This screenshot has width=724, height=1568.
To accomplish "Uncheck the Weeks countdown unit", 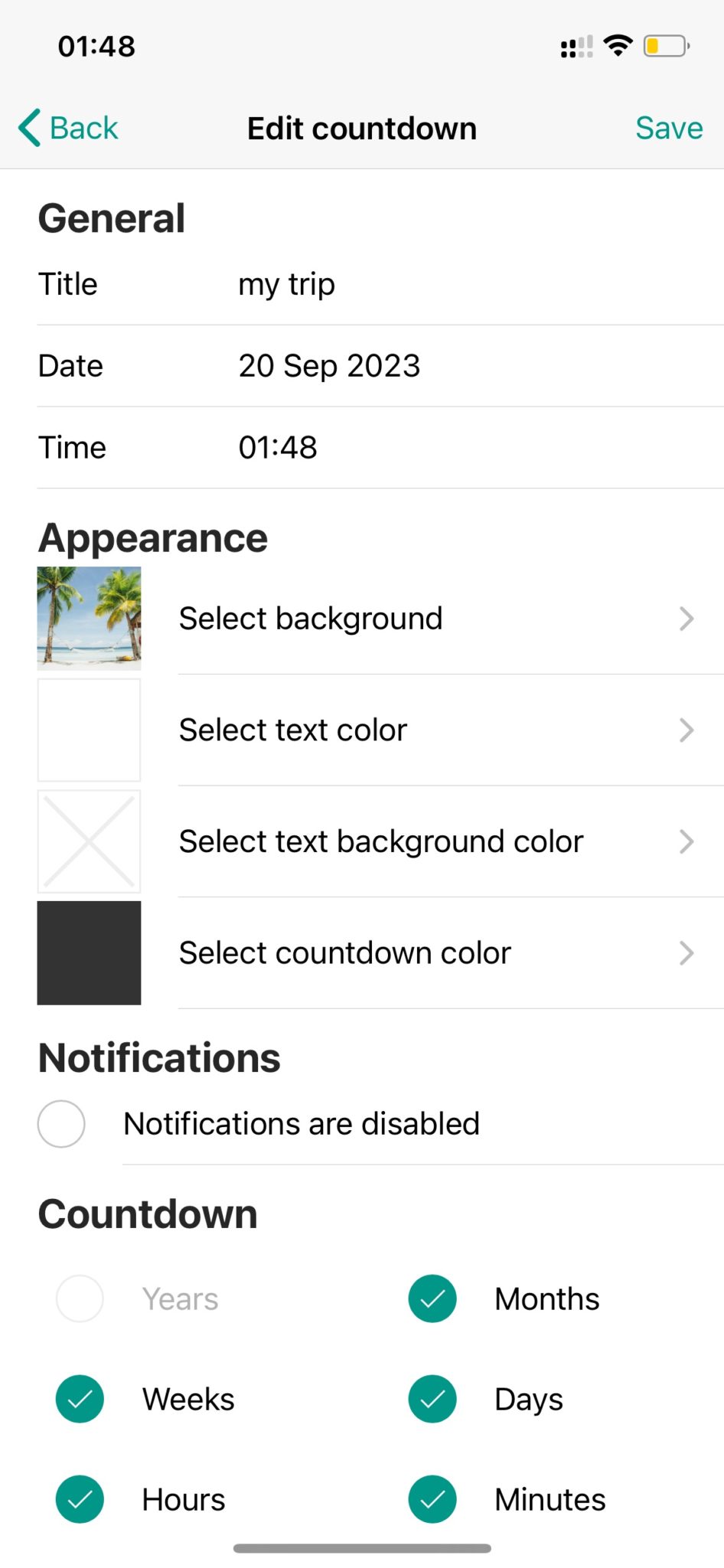I will click(80, 1399).
